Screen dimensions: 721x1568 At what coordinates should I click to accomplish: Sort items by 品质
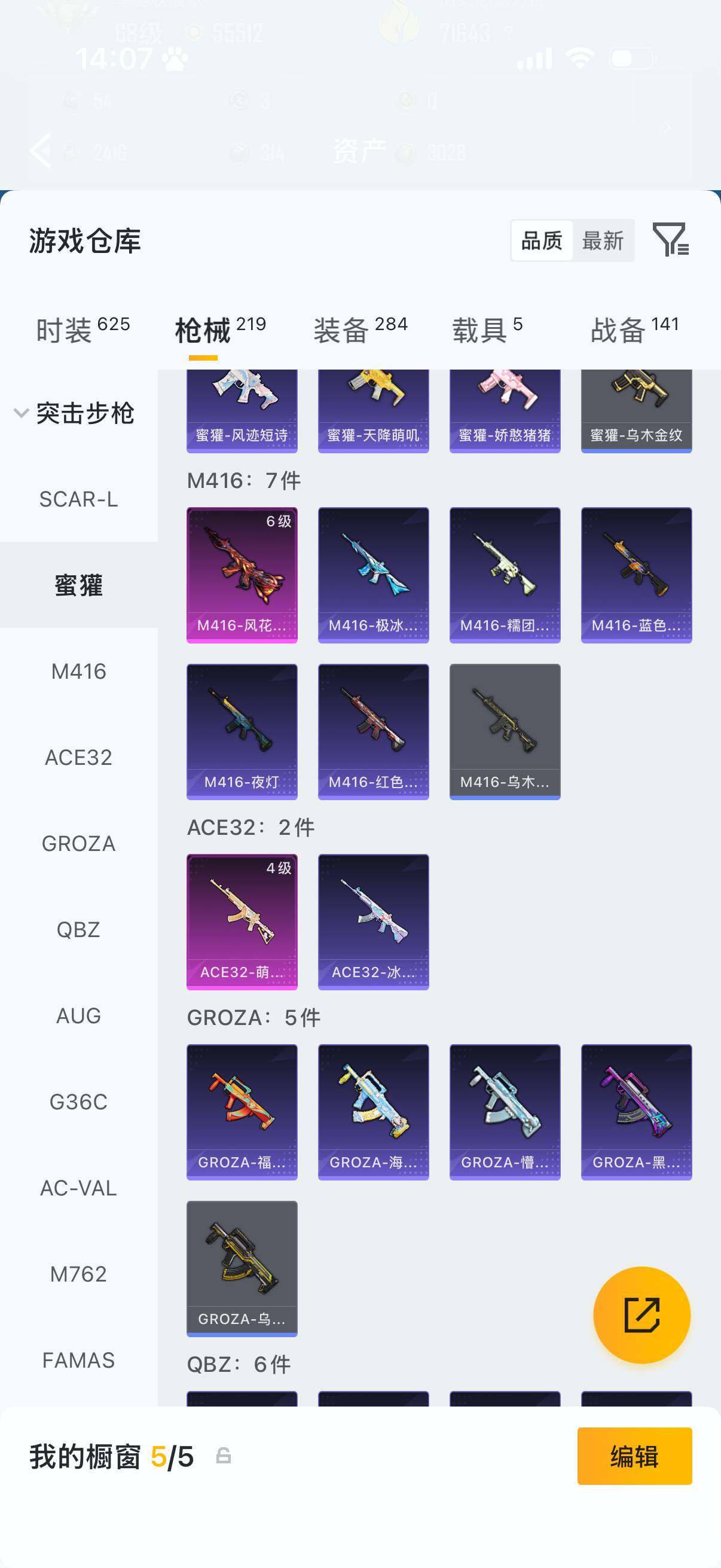click(542, 241)
